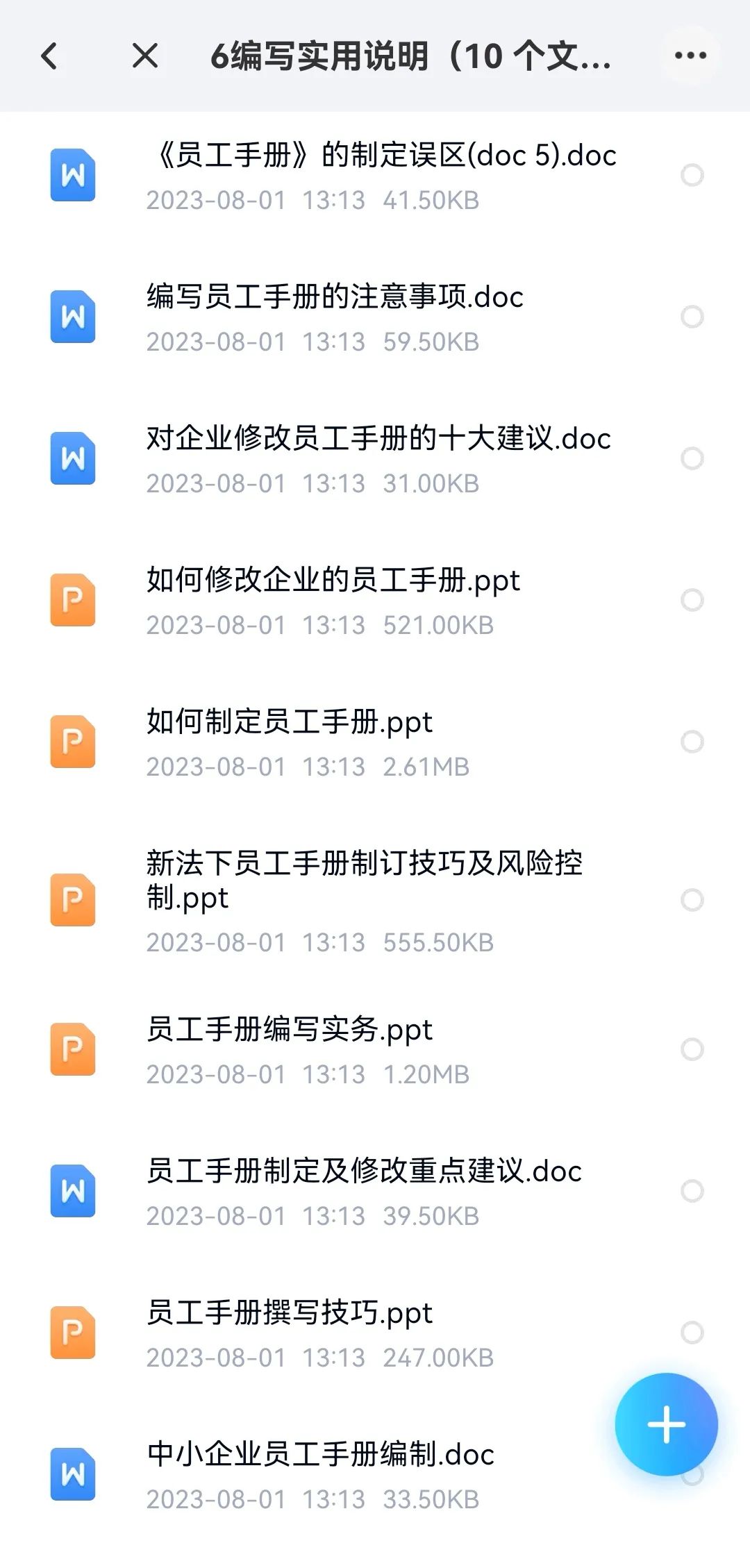Select the circle beside 员工手册编写实务.ppt
The width and height of the screenshot is (750, 1568).
point(692,1049)
